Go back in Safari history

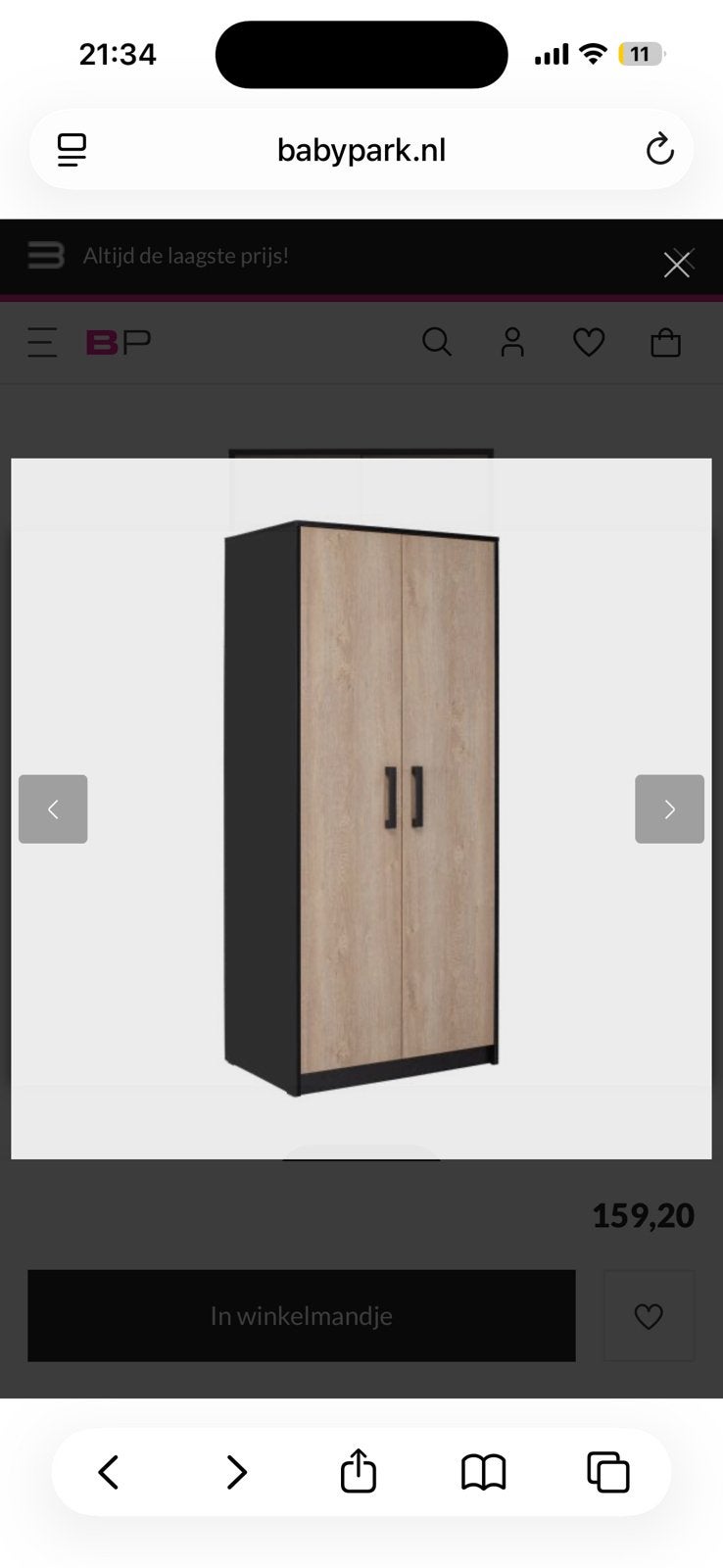[x=109, y=1472]
